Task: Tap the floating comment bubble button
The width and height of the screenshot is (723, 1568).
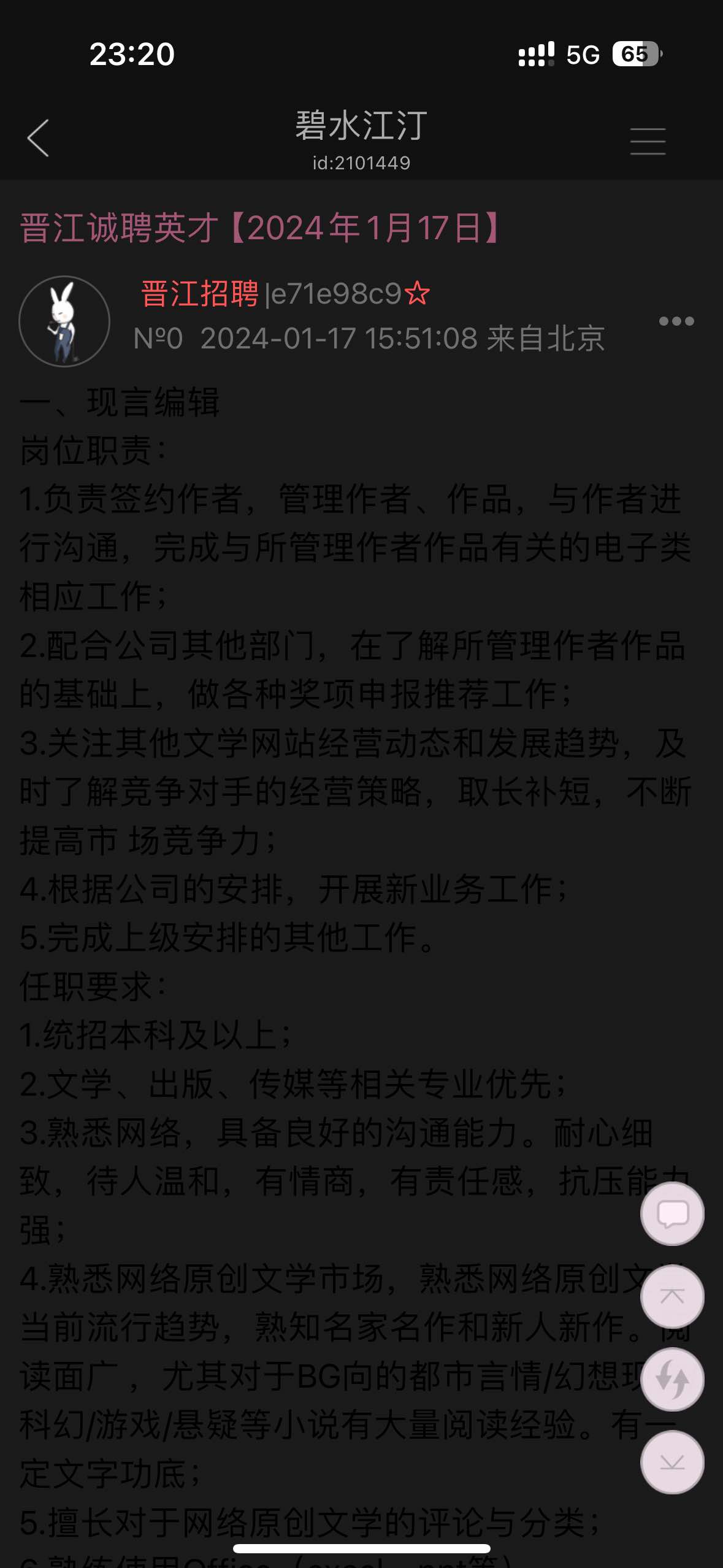Action: pos(672,1213)
